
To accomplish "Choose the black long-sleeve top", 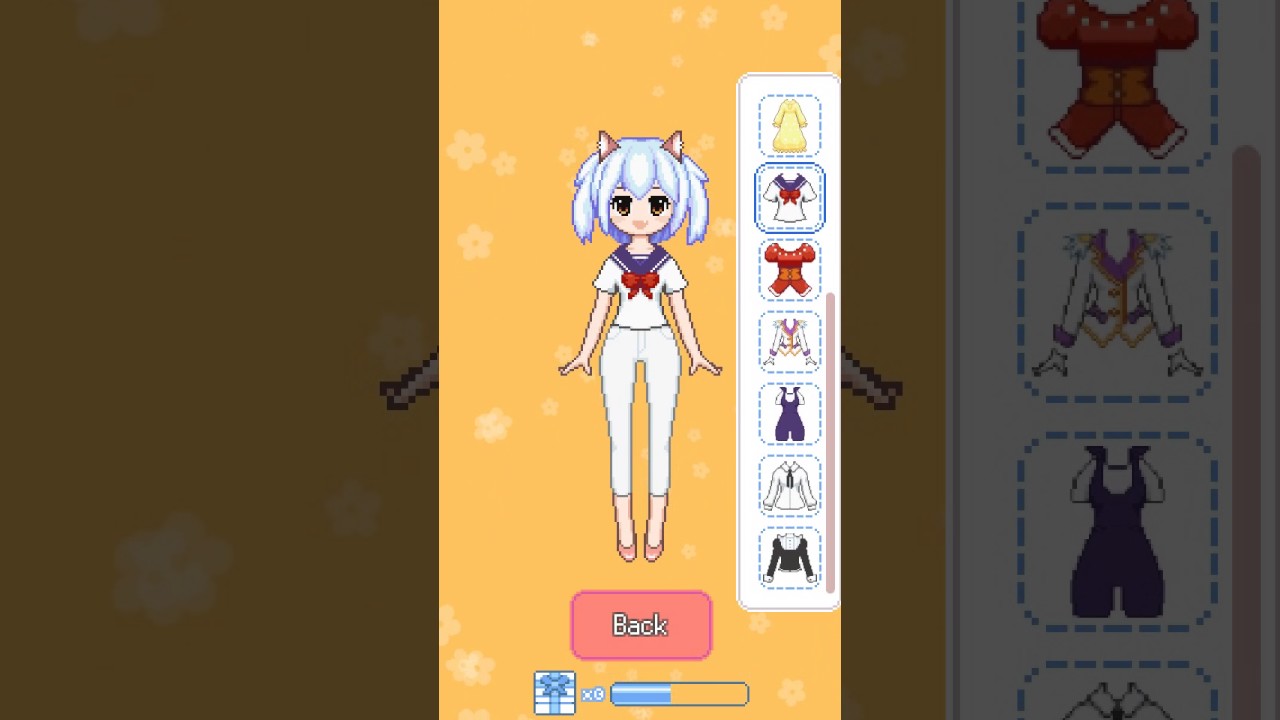I will tap(789, 558).
